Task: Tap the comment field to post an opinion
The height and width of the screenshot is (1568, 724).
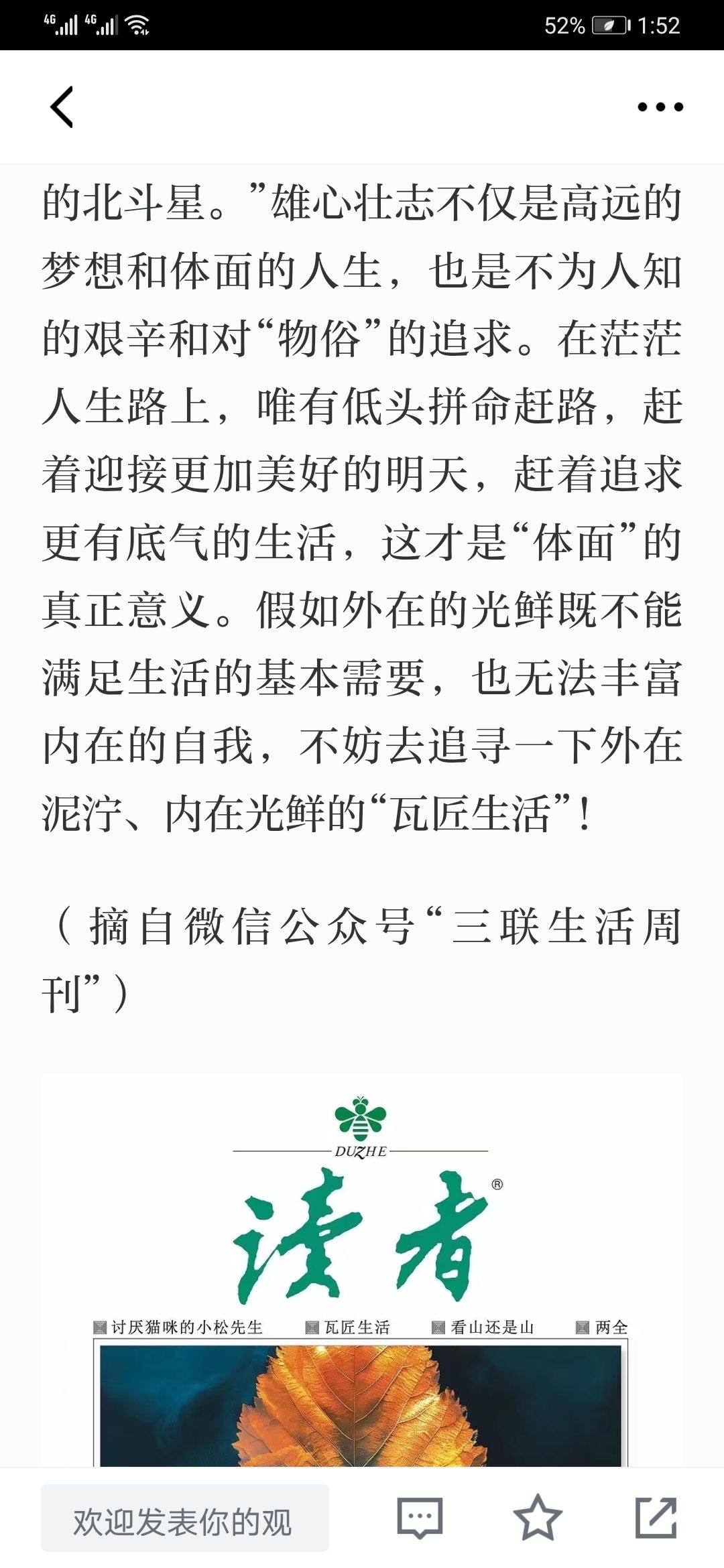Action: point(185,1518)
